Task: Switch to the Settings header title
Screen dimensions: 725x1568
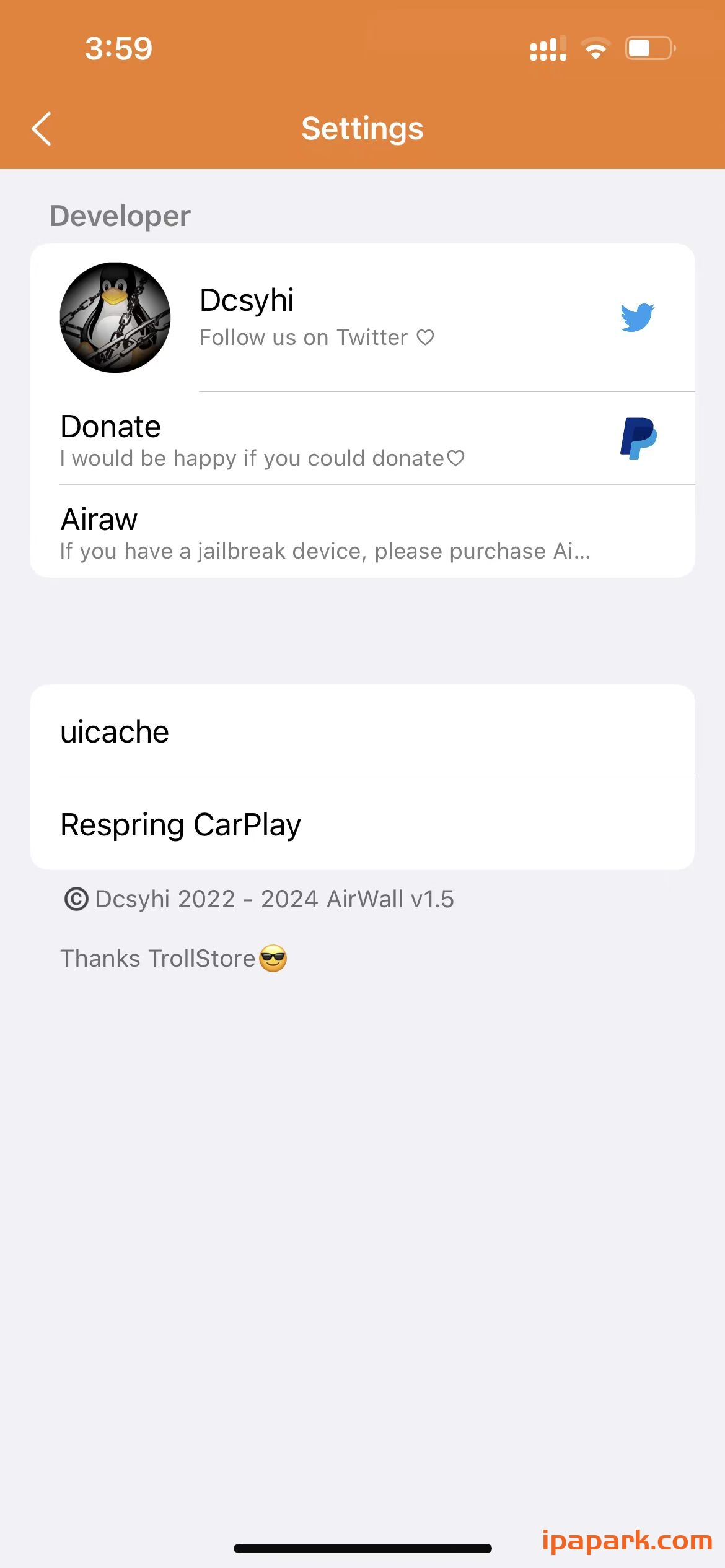Action: click(x=362, y=129)
